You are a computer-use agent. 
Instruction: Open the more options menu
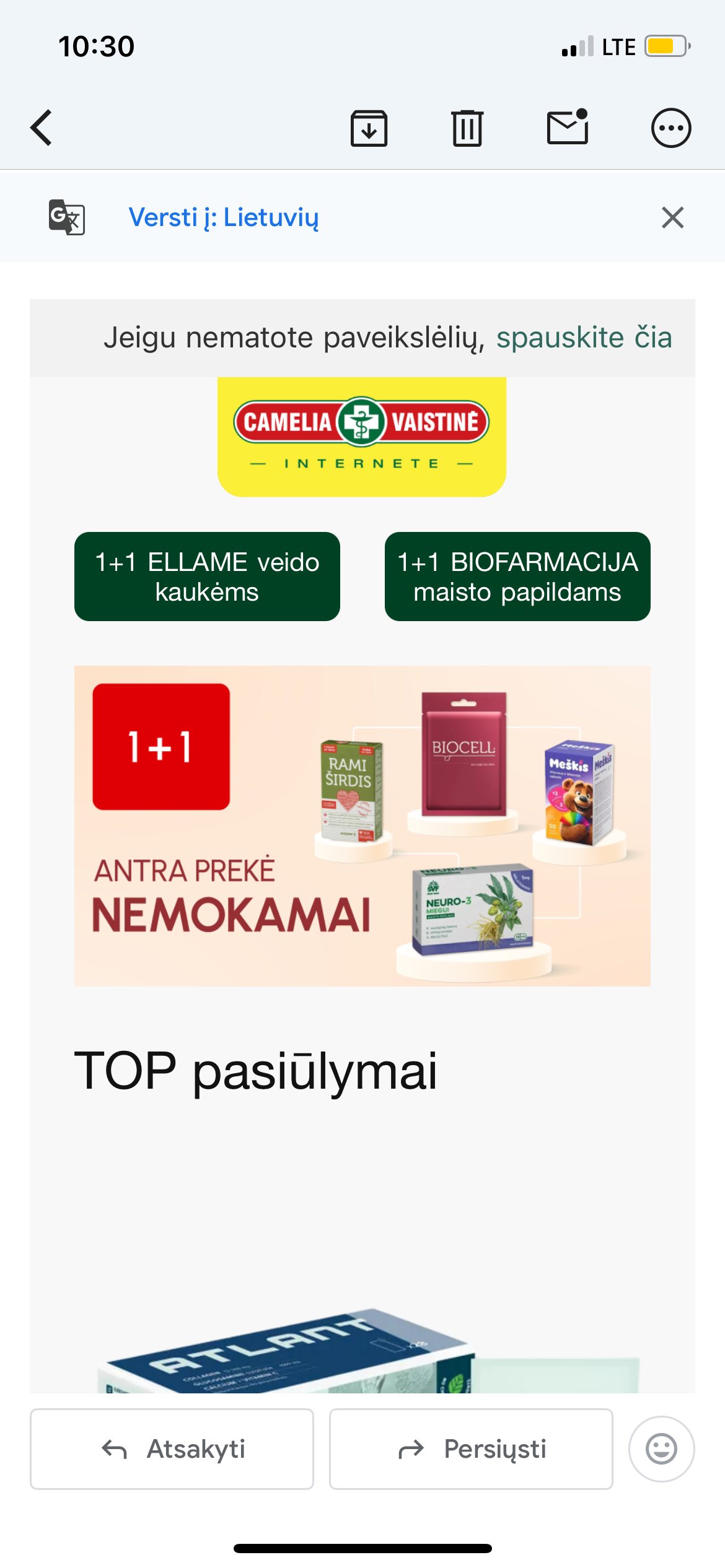point(670,128)
